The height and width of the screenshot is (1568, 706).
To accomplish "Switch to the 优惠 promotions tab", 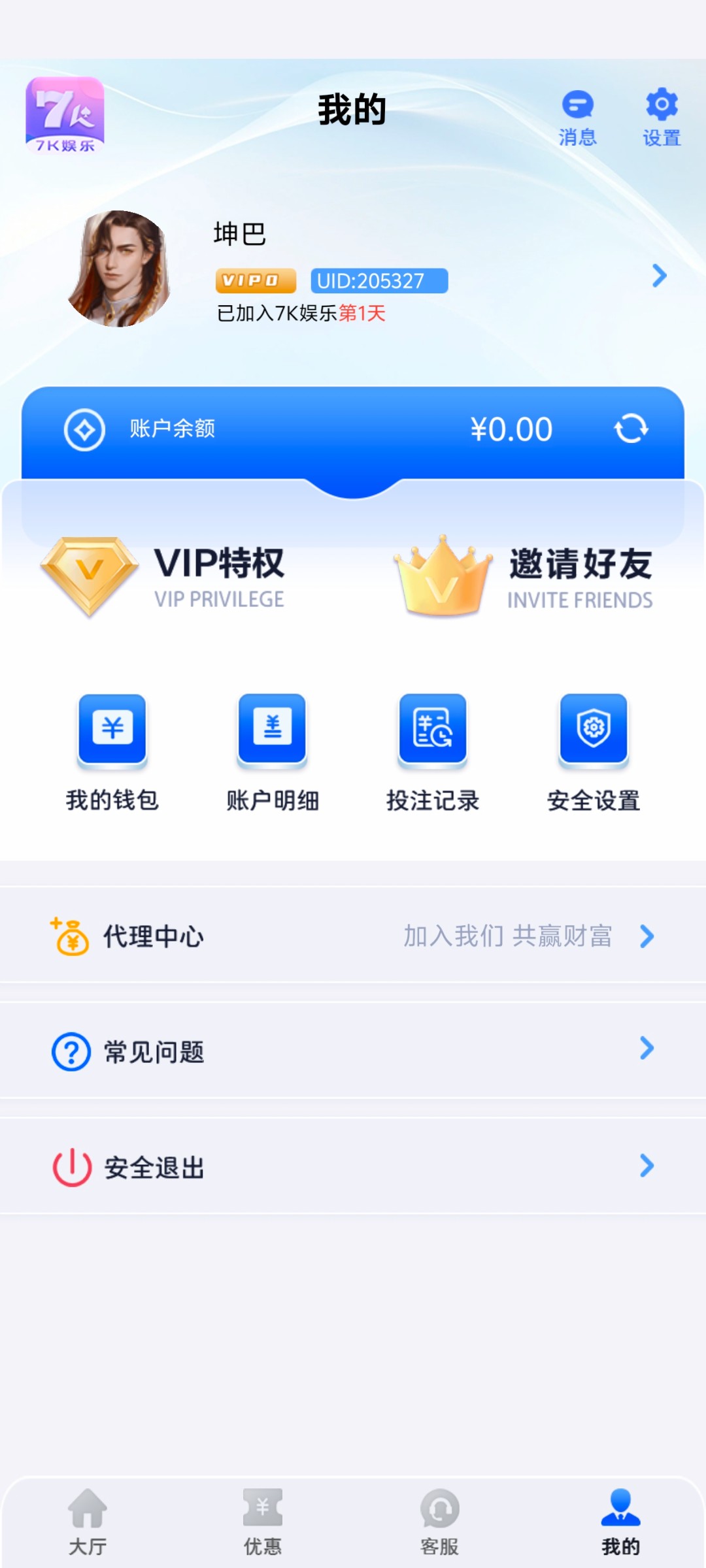I will click(x=263, y=1522).
